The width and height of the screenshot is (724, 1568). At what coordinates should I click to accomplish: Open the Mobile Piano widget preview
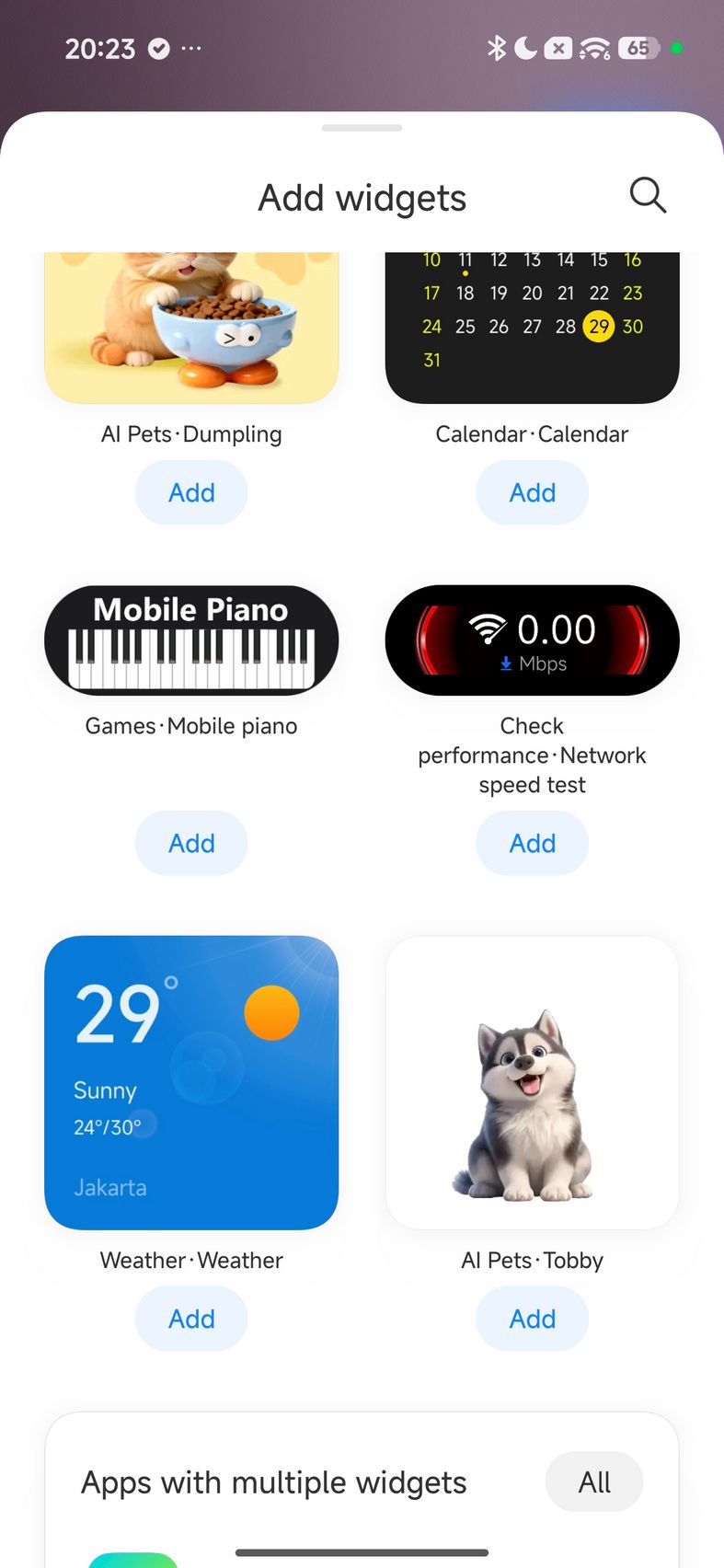[191, 640]
